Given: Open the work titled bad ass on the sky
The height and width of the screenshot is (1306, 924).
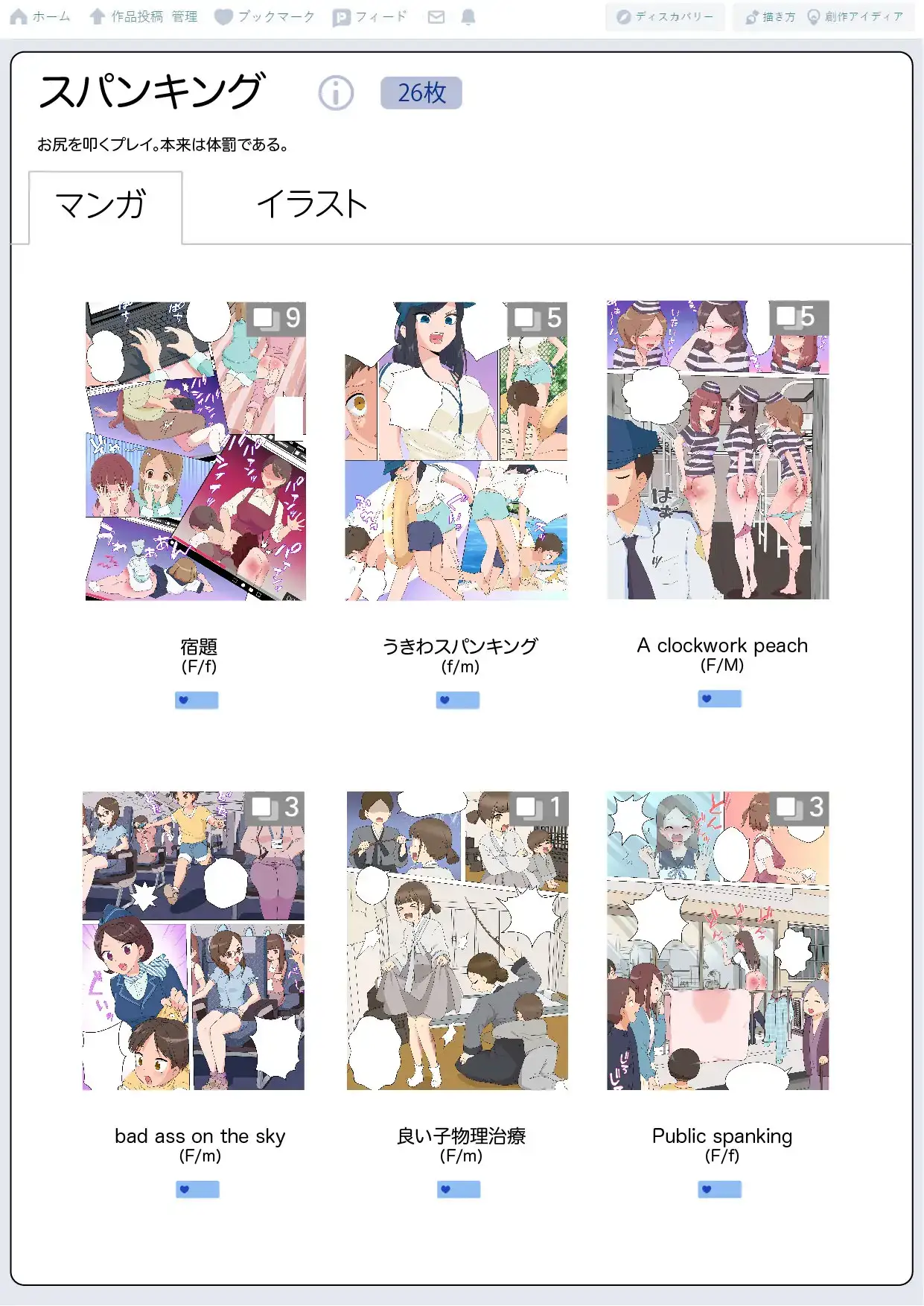Looking at the screenshot, I should [194, 940].
